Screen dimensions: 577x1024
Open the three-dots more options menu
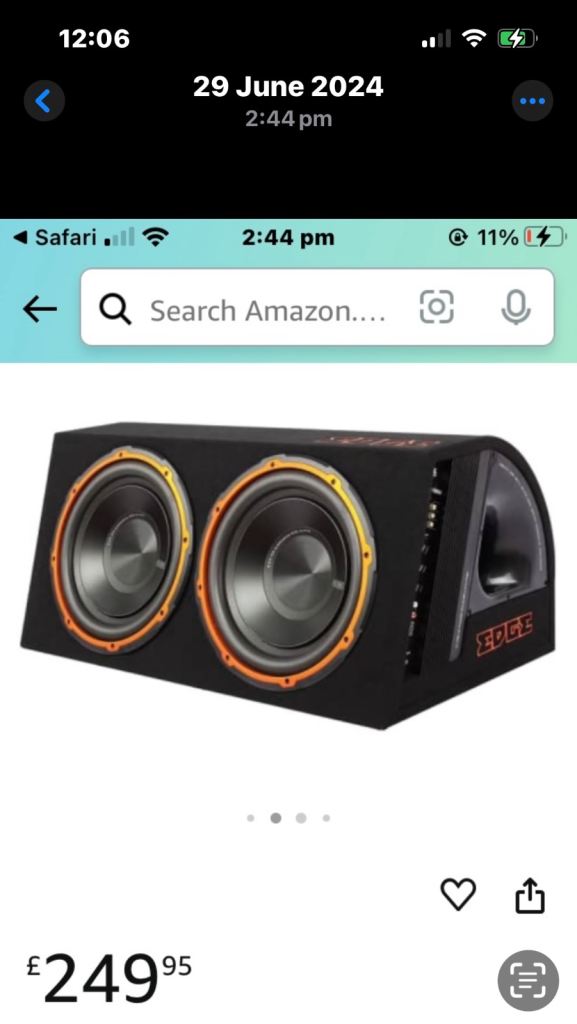532,101
